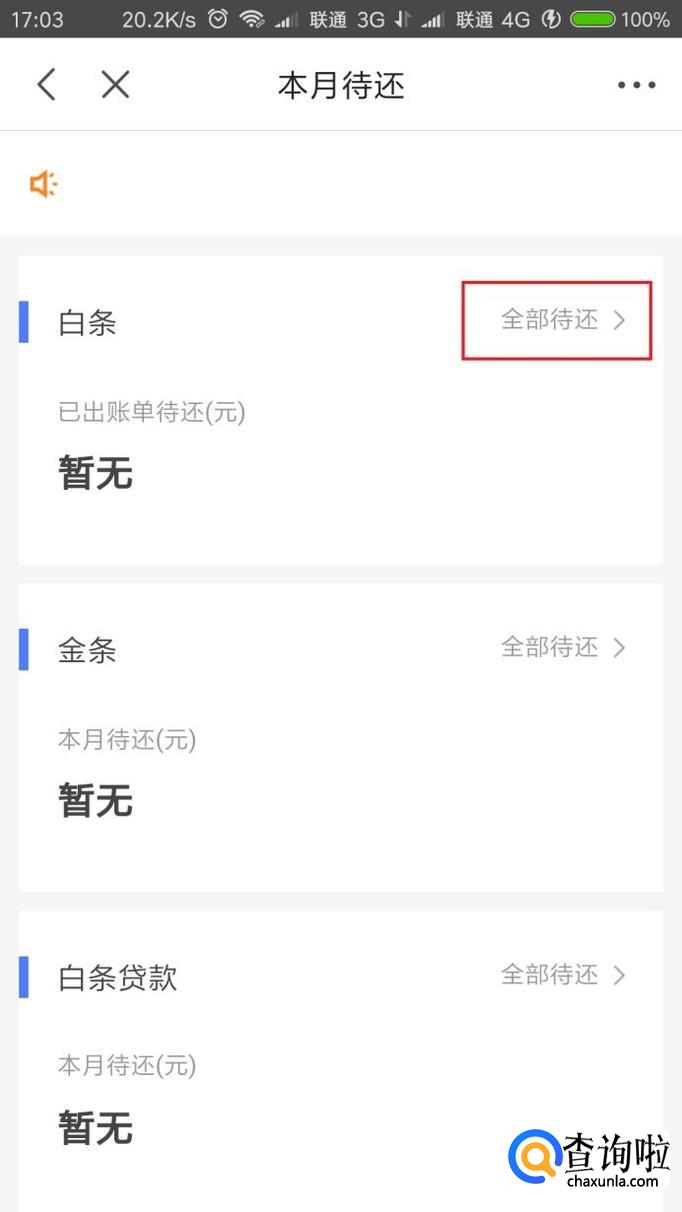
Task: Open the three-dot overflow menu
Action: point(636,86)
